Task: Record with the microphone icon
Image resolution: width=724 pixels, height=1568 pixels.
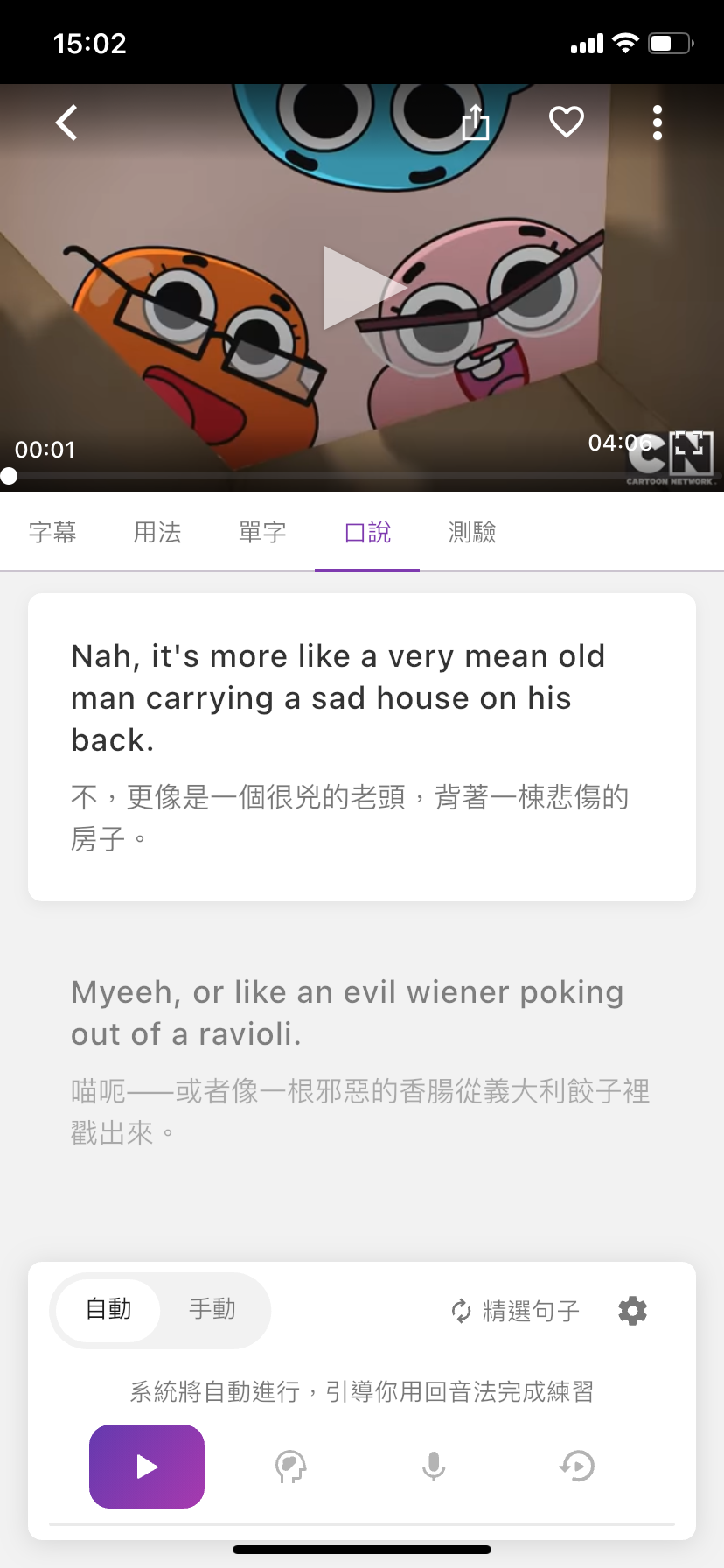Action: click(434, 1466)
